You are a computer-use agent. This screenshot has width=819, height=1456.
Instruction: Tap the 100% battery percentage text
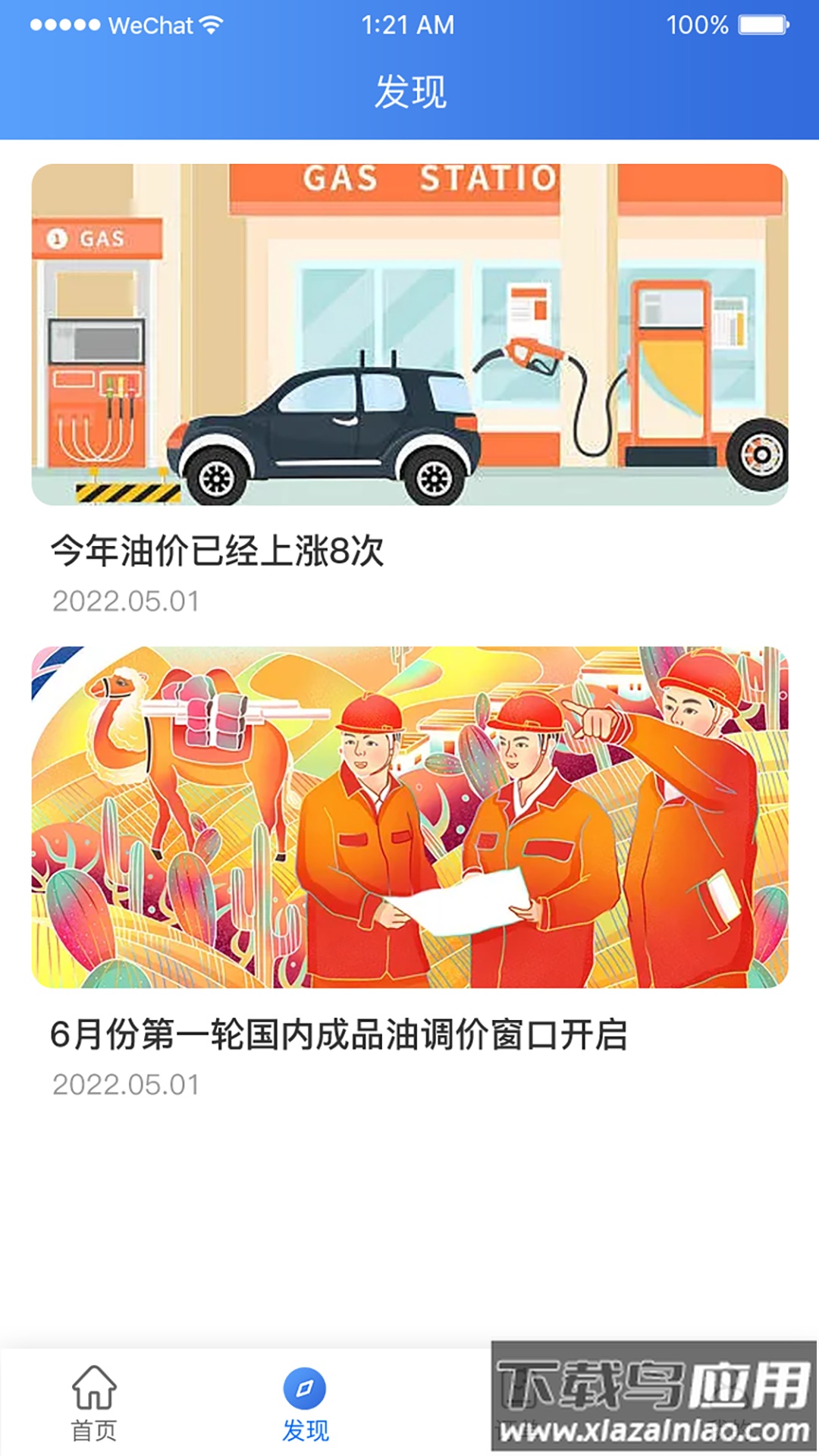tap(695, 25)
